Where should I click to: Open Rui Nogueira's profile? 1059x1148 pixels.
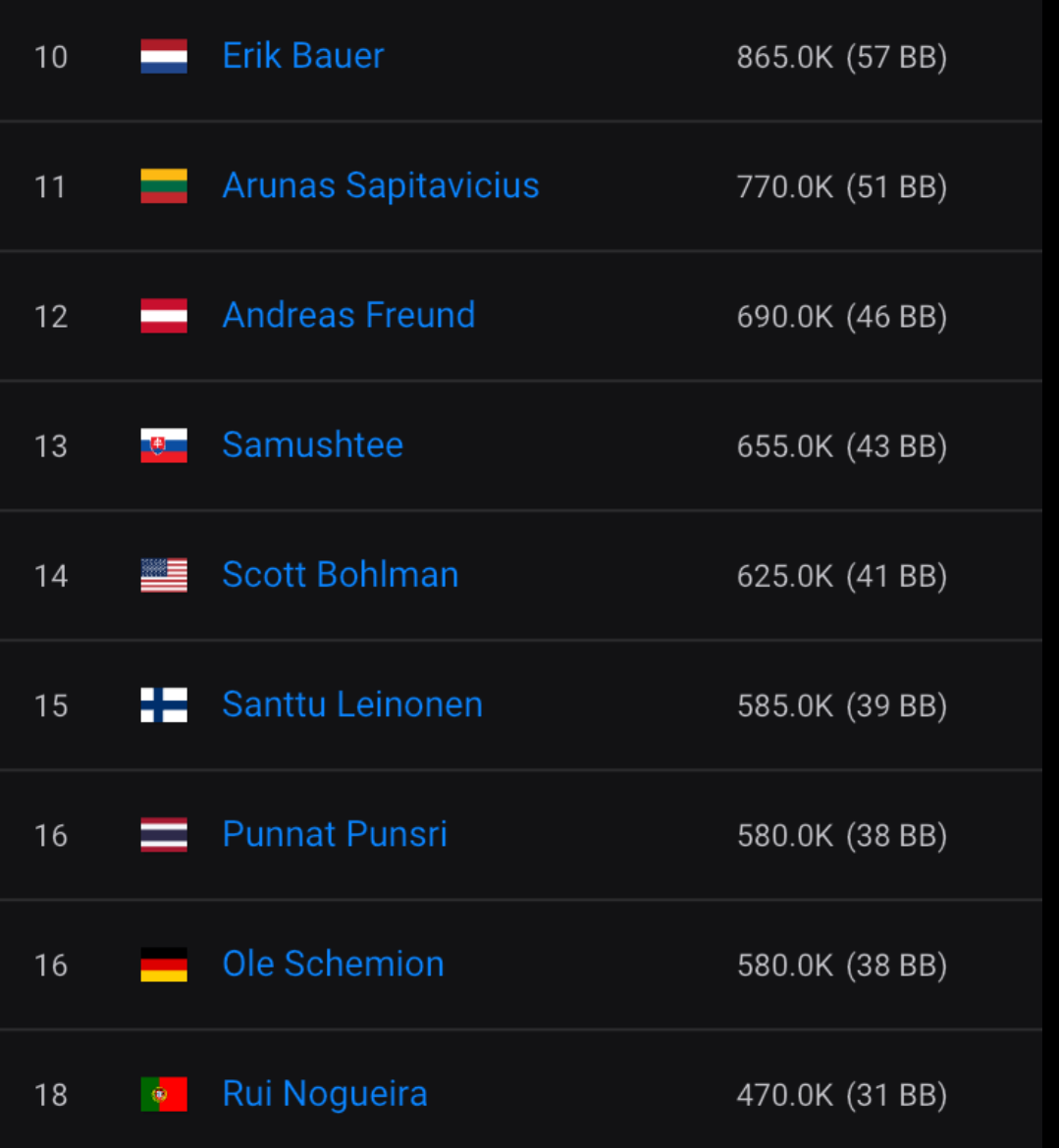coord(325,1093)
